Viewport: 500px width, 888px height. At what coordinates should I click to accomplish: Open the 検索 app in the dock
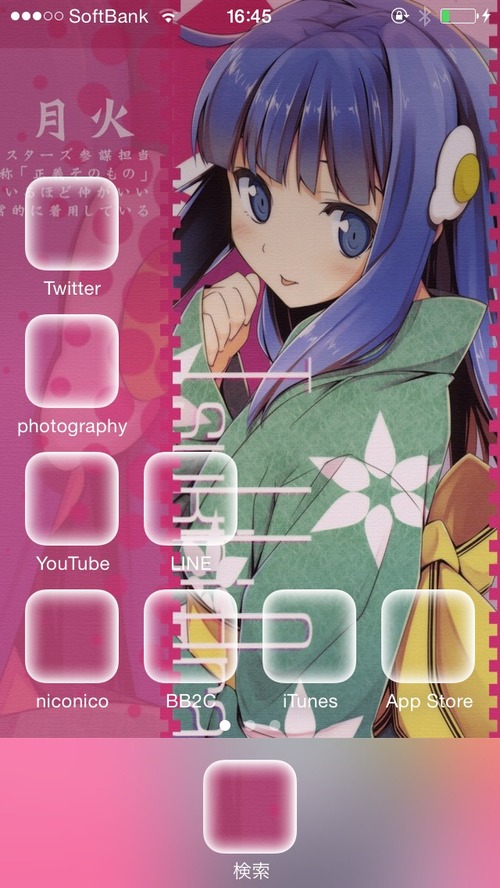coord(250,806)
